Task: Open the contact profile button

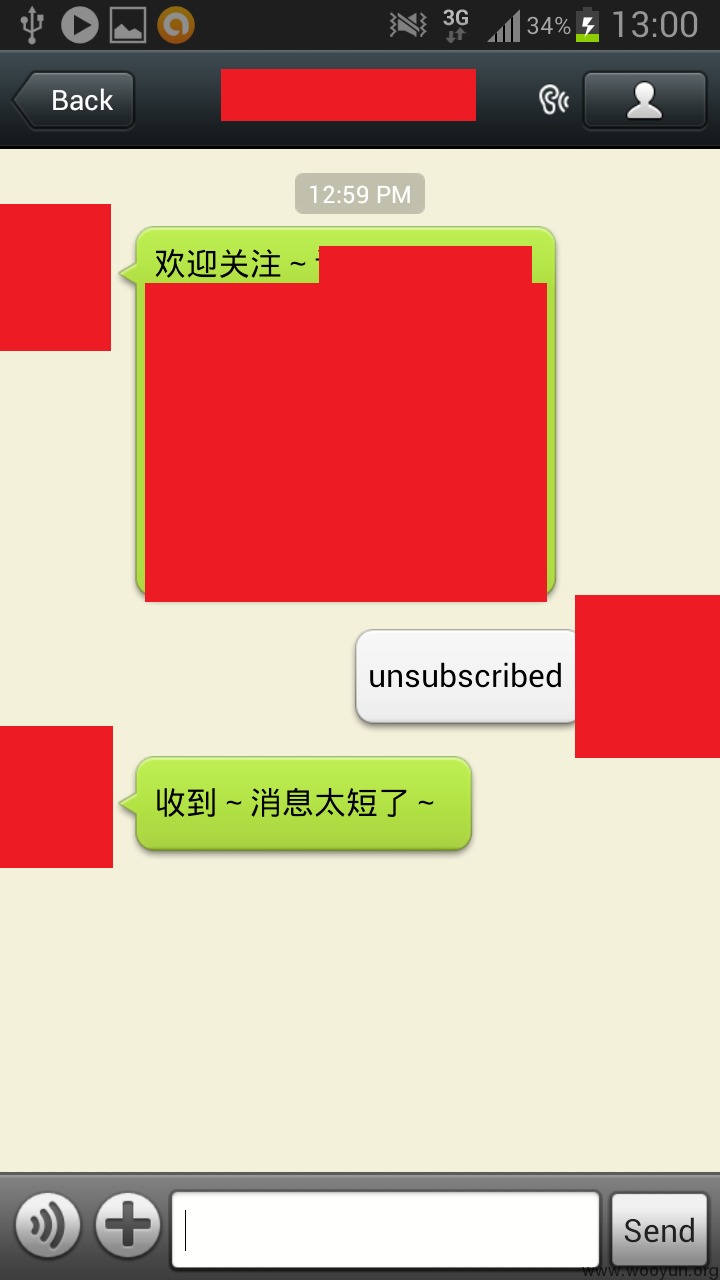Action: (645, 100)
